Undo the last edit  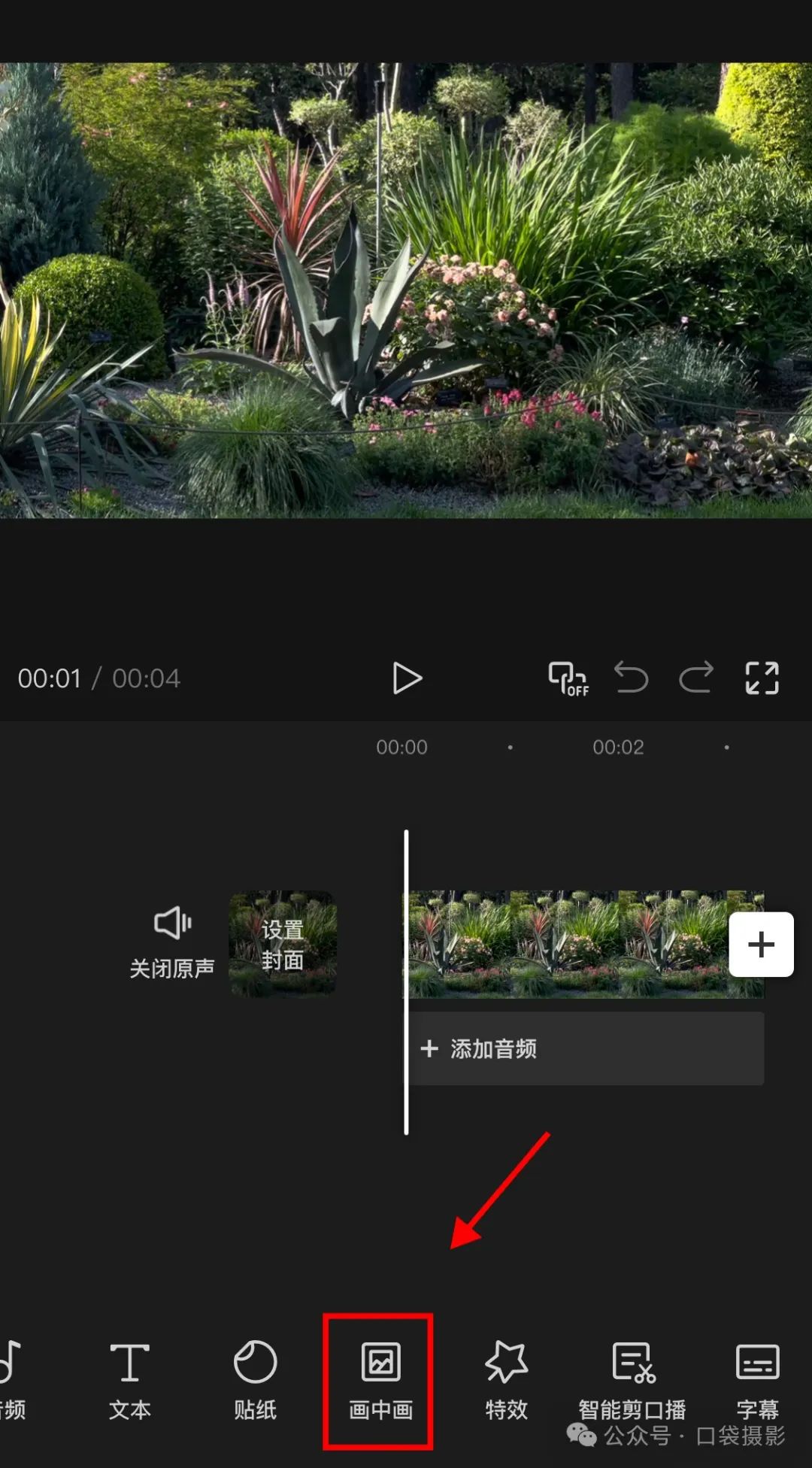[x=631, y=678]
